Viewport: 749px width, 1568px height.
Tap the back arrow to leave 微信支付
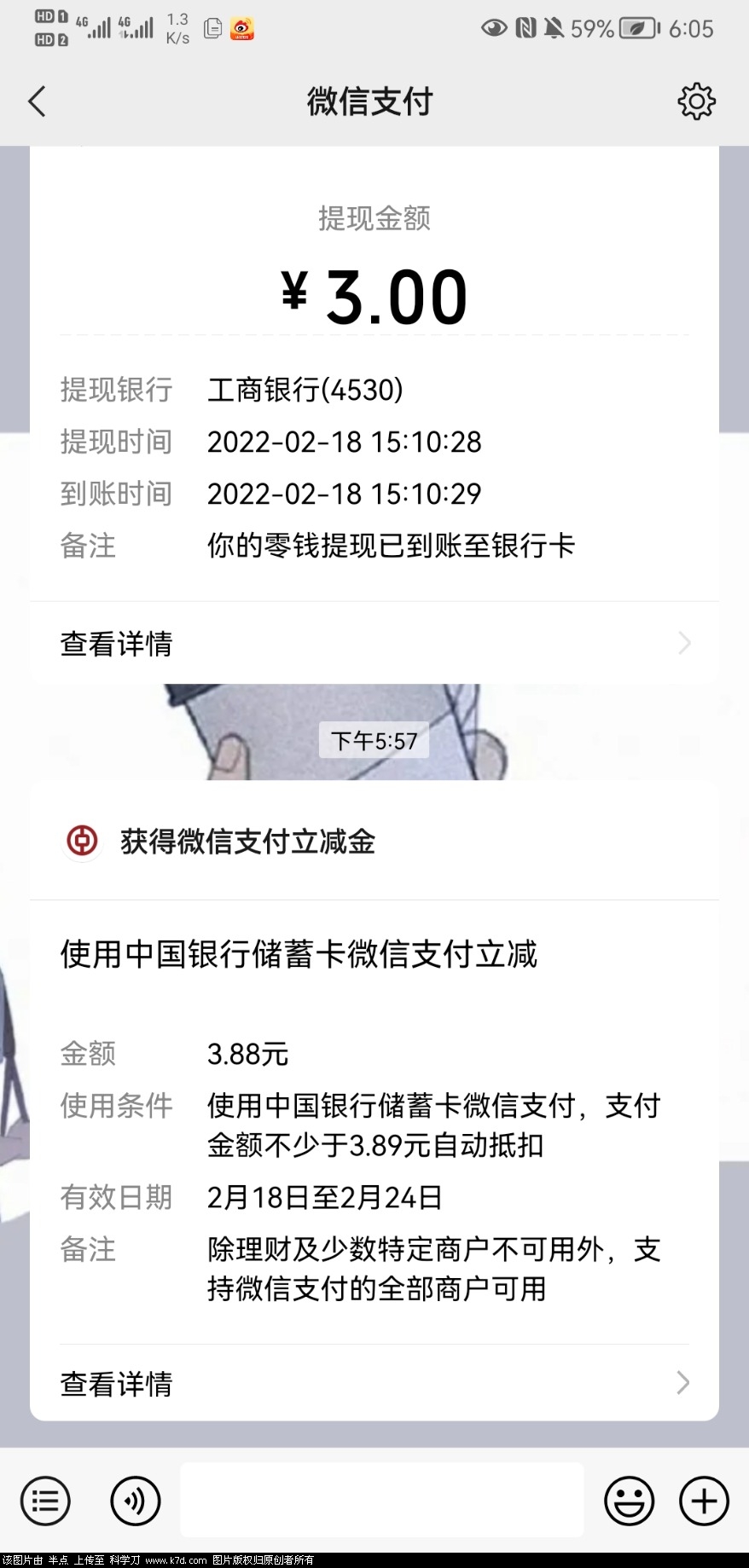(x=37, y=101)
